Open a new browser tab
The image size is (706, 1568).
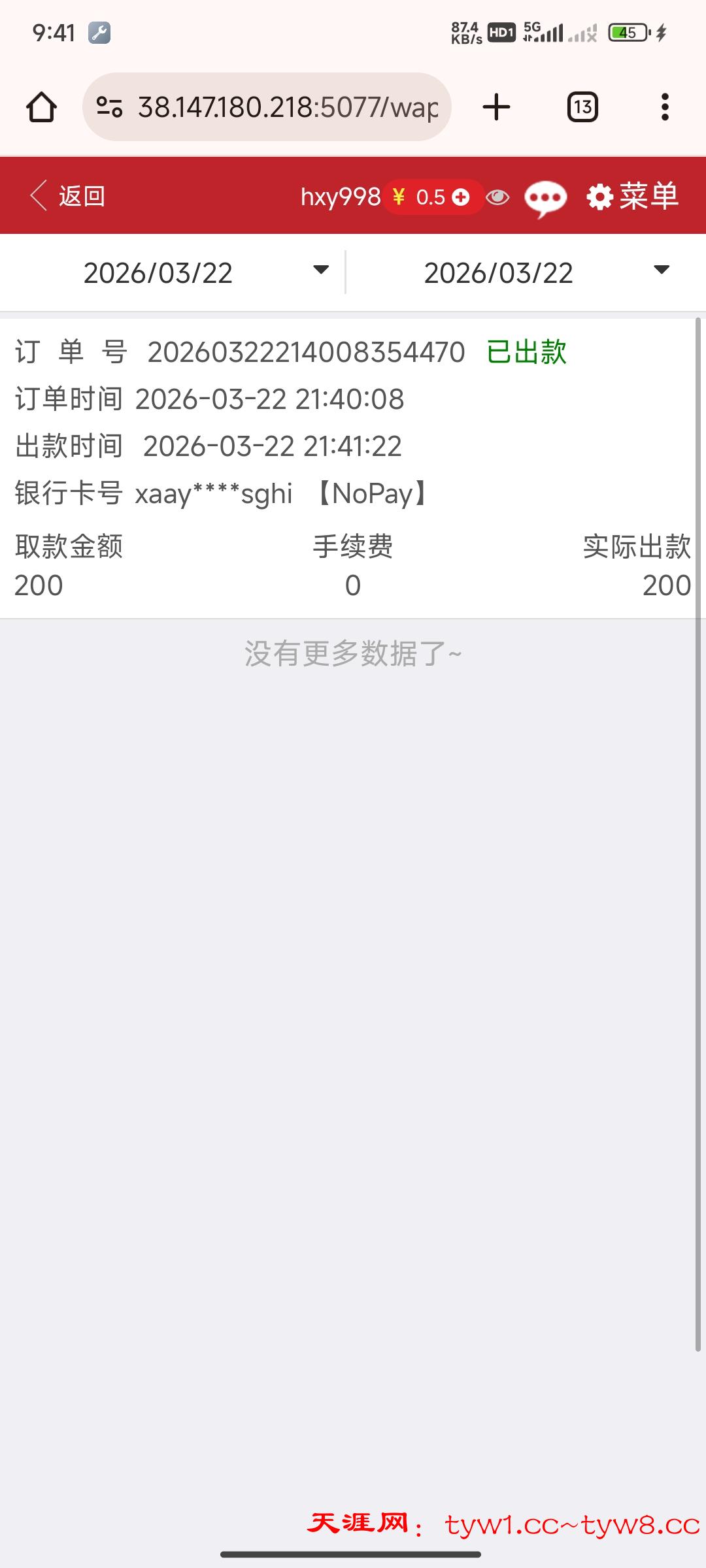(x=497, y=107)
